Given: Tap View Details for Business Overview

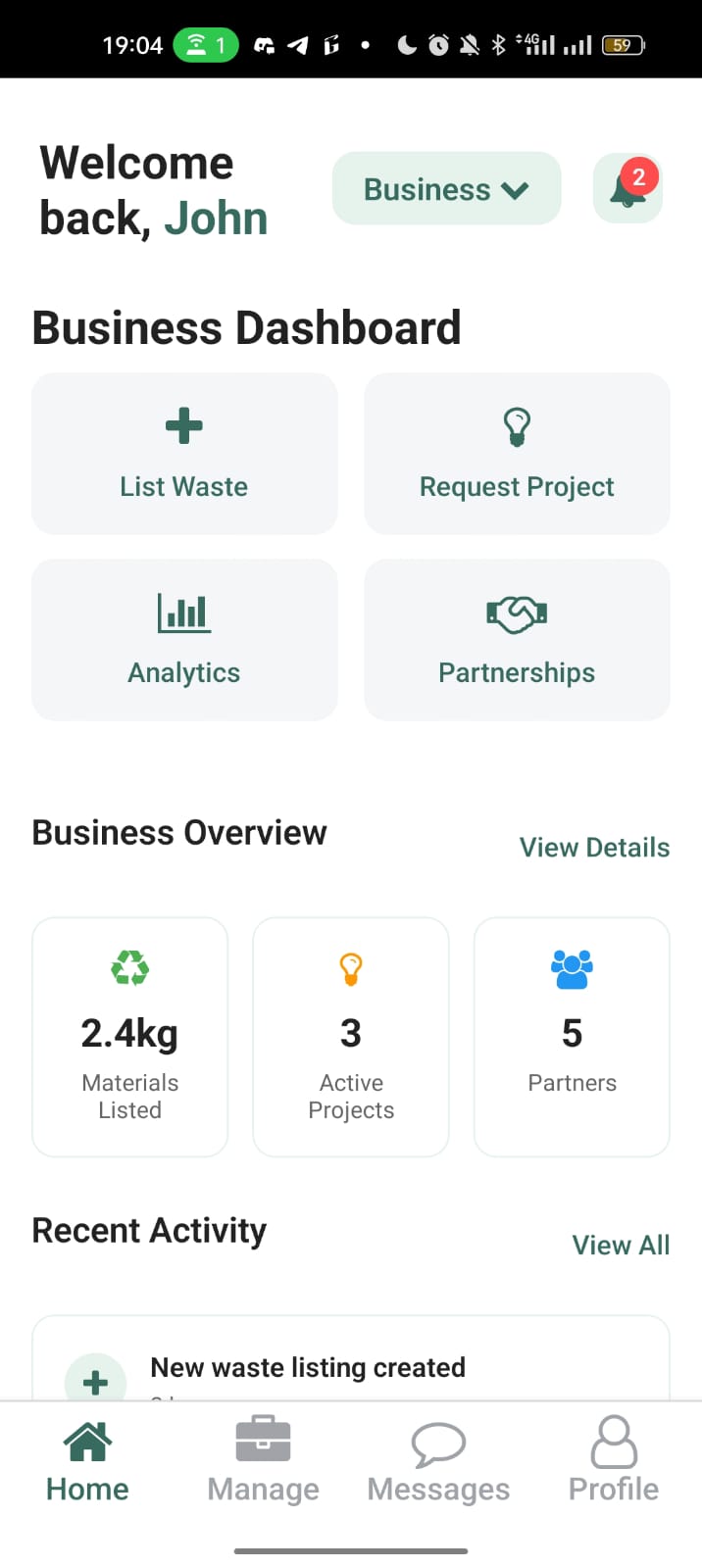Looking at the screenshot, I should 594,848.
